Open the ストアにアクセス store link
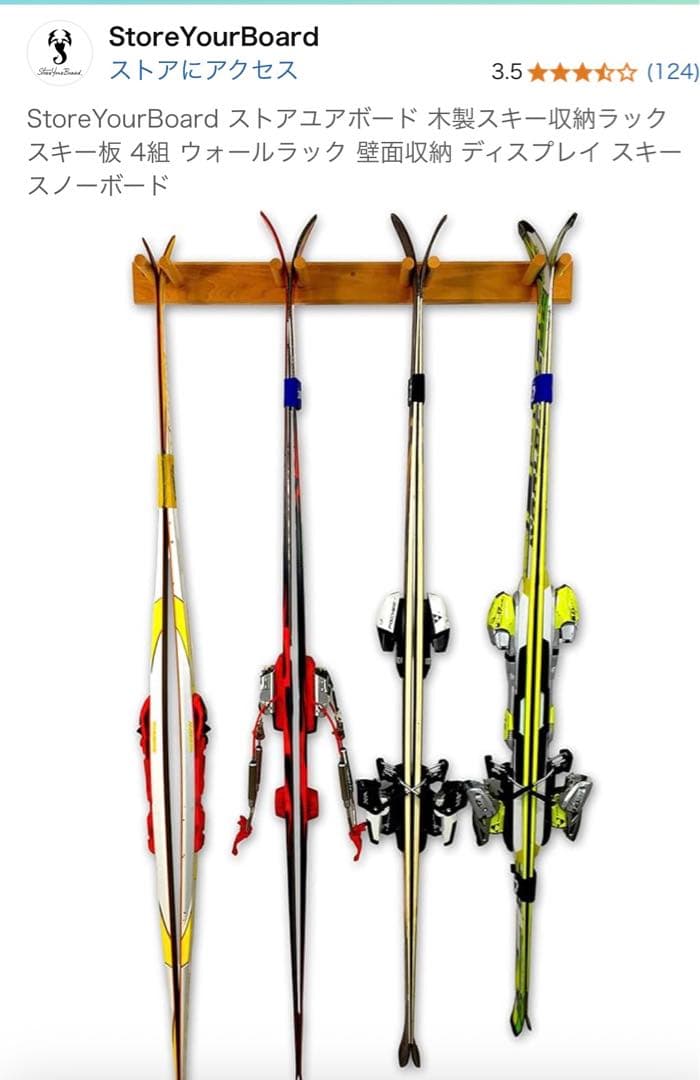Image resolution: width=700 pixels, height=1080 pixels. coord(203,70)
